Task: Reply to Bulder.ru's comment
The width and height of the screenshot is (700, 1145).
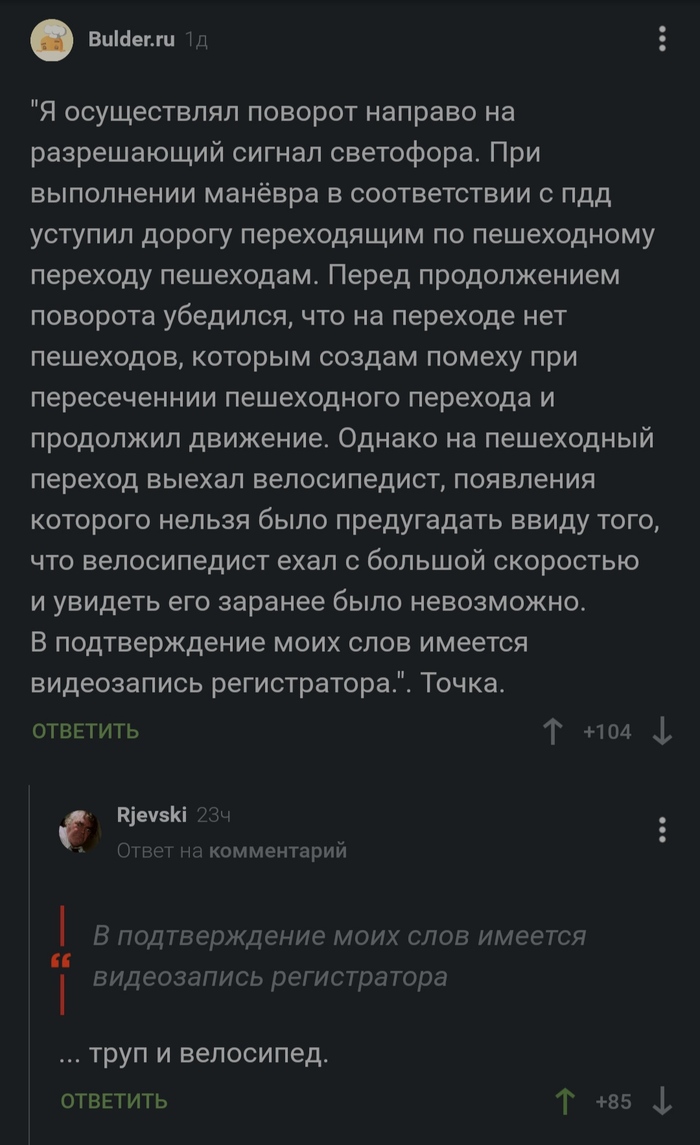Action: [86, 731]
